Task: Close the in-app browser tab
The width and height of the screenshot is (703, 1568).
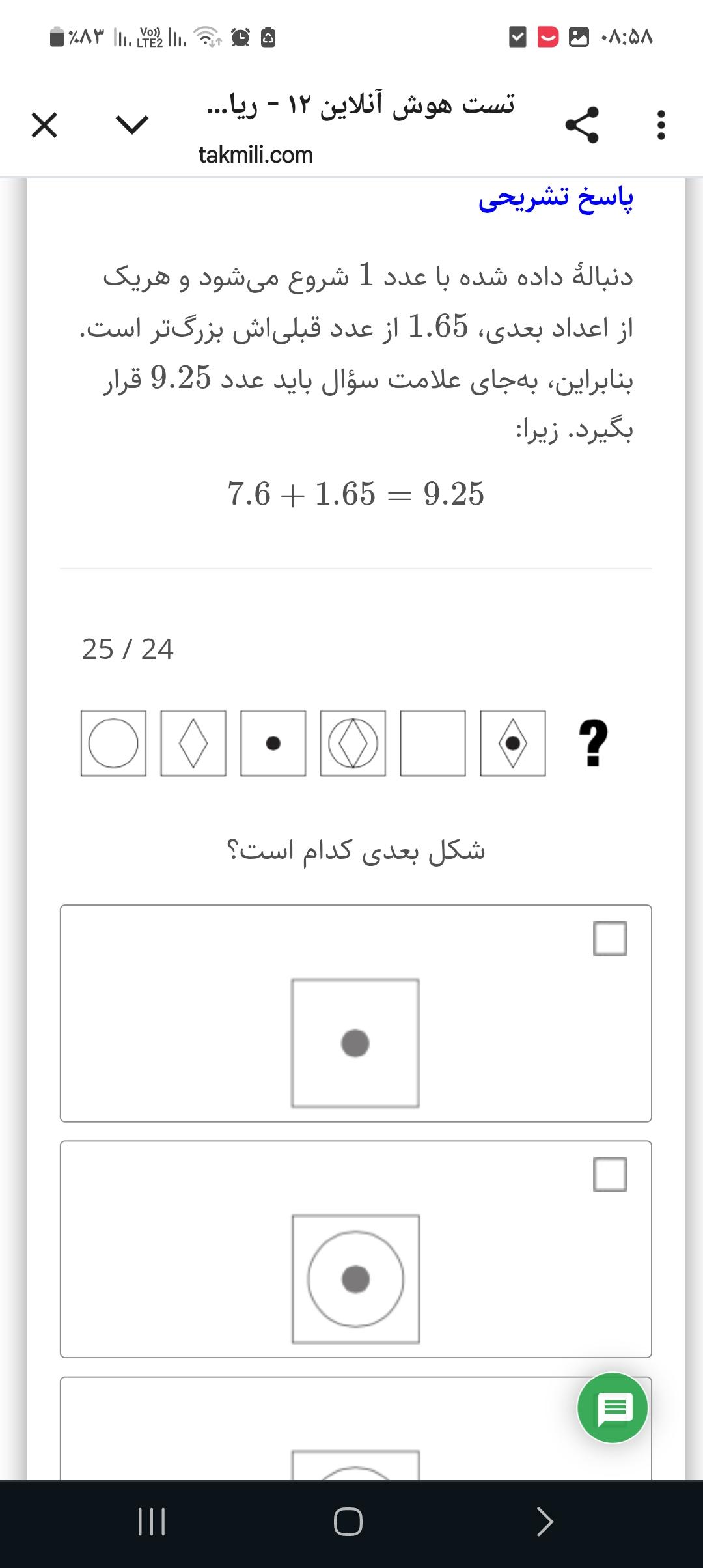Action: [x=44, y=125]
